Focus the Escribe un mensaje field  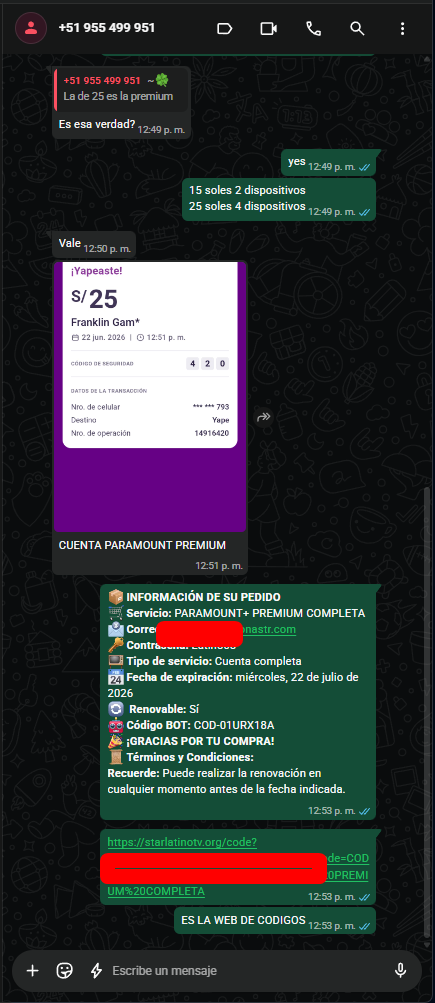coord(246,970)
